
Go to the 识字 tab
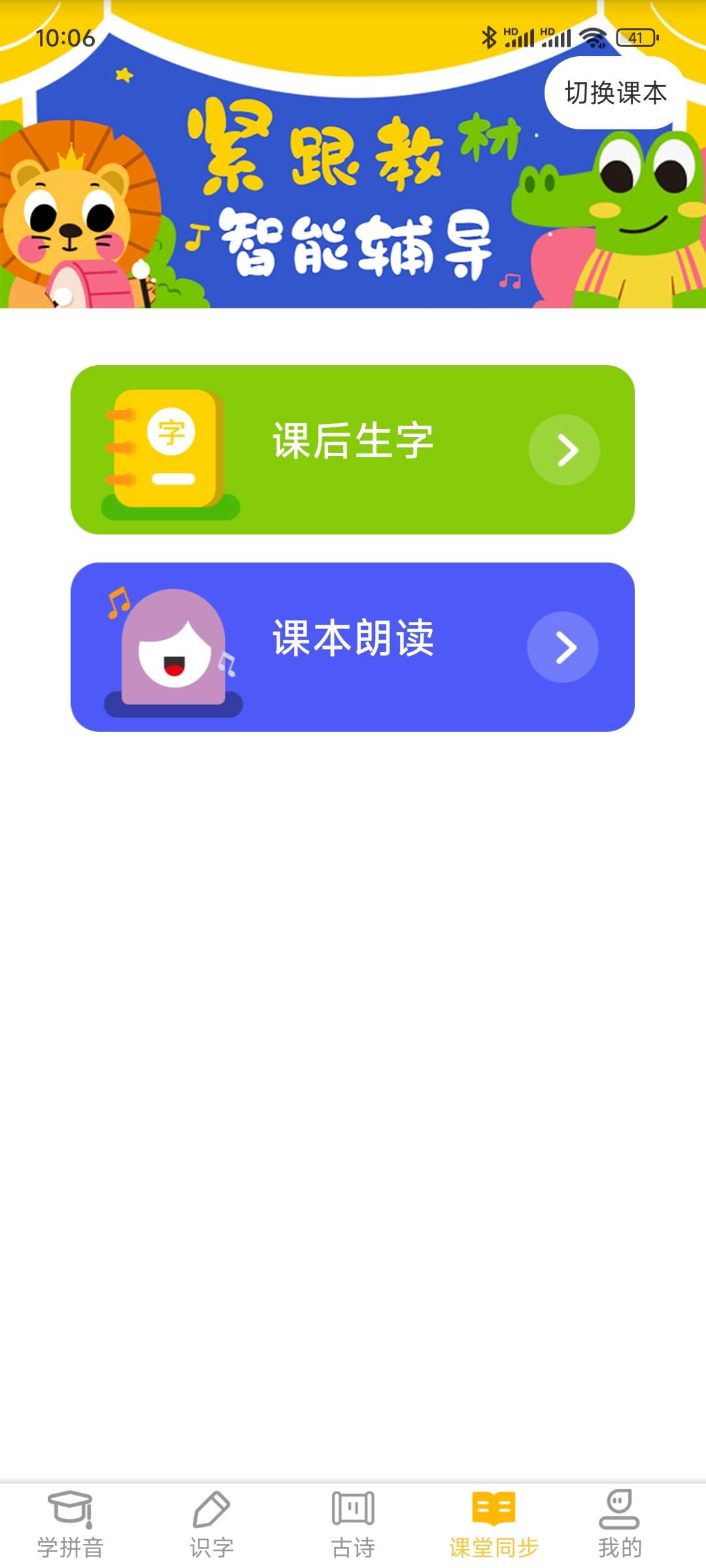pos(211,1524)
